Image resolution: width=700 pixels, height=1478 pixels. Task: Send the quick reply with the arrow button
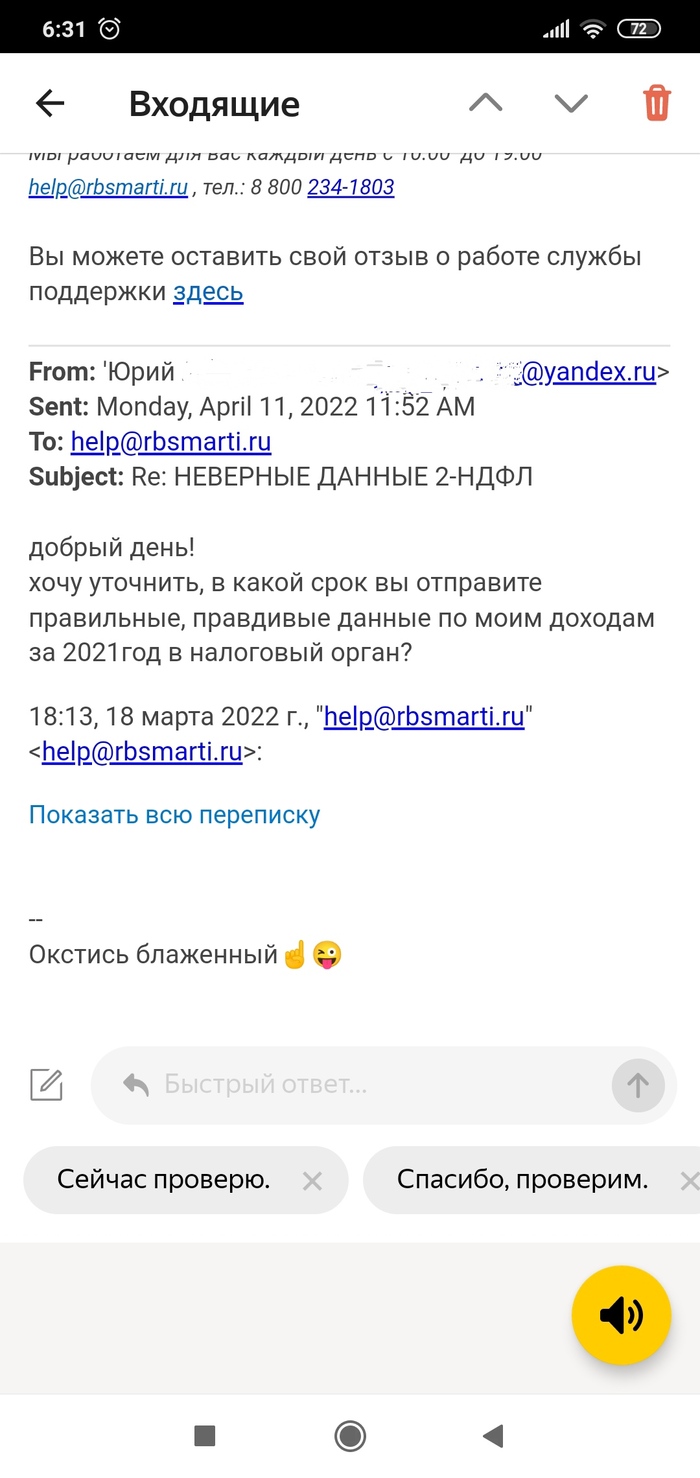click(x=638, y=1085)
